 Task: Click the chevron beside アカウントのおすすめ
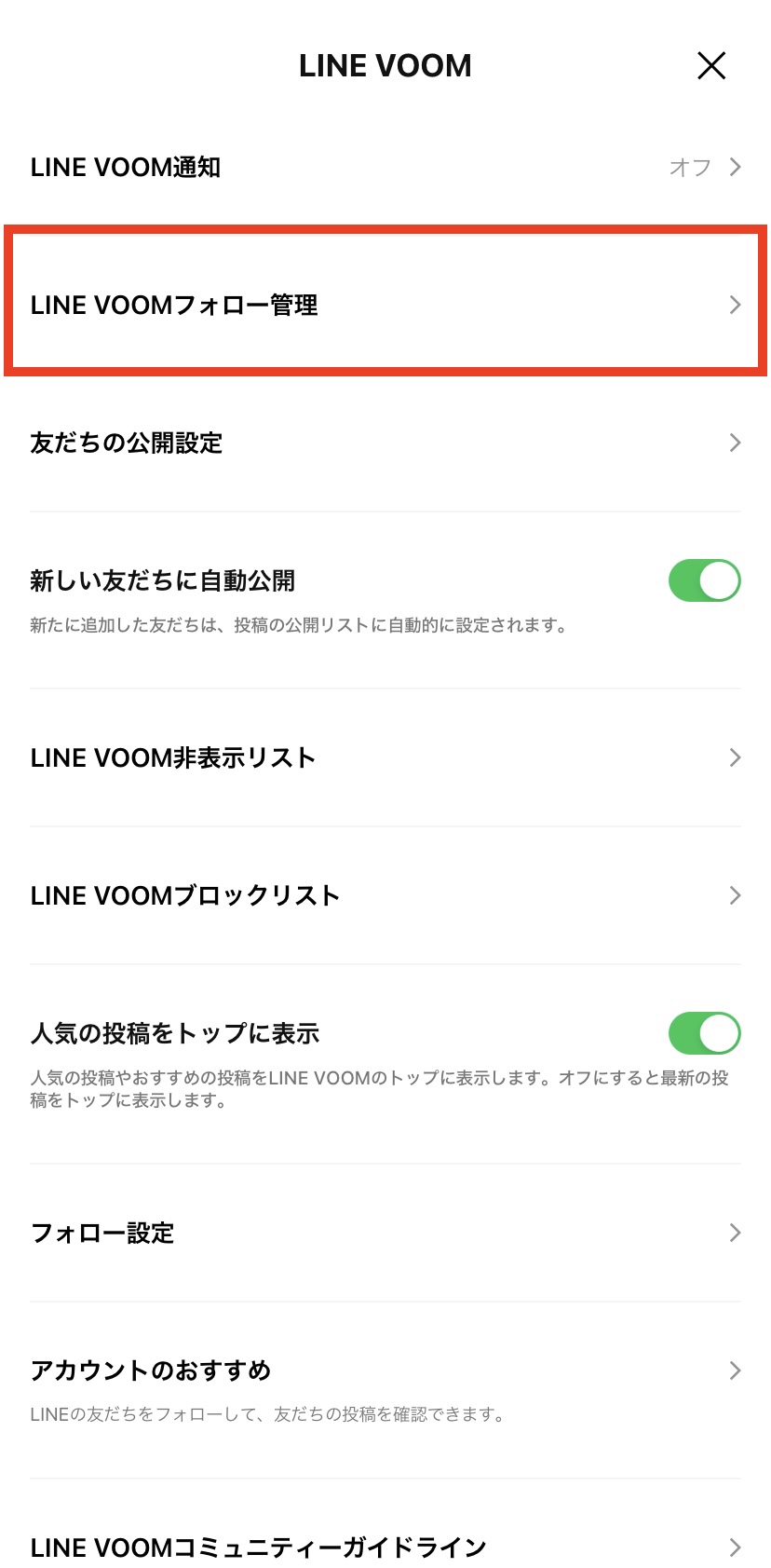pyautogui.click(x=736, y=1370)
